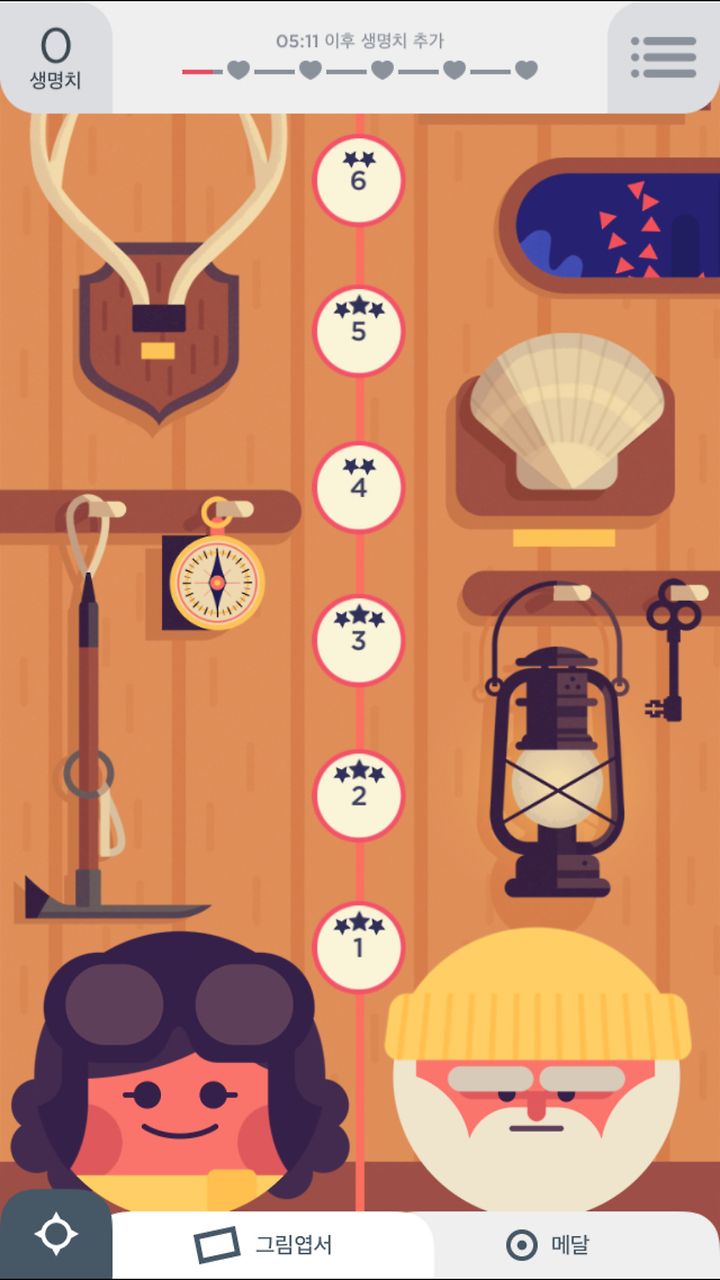The image size is (720, 1280).
Task: Tap the 생명치 lives counter button
Action: point(56,57)
